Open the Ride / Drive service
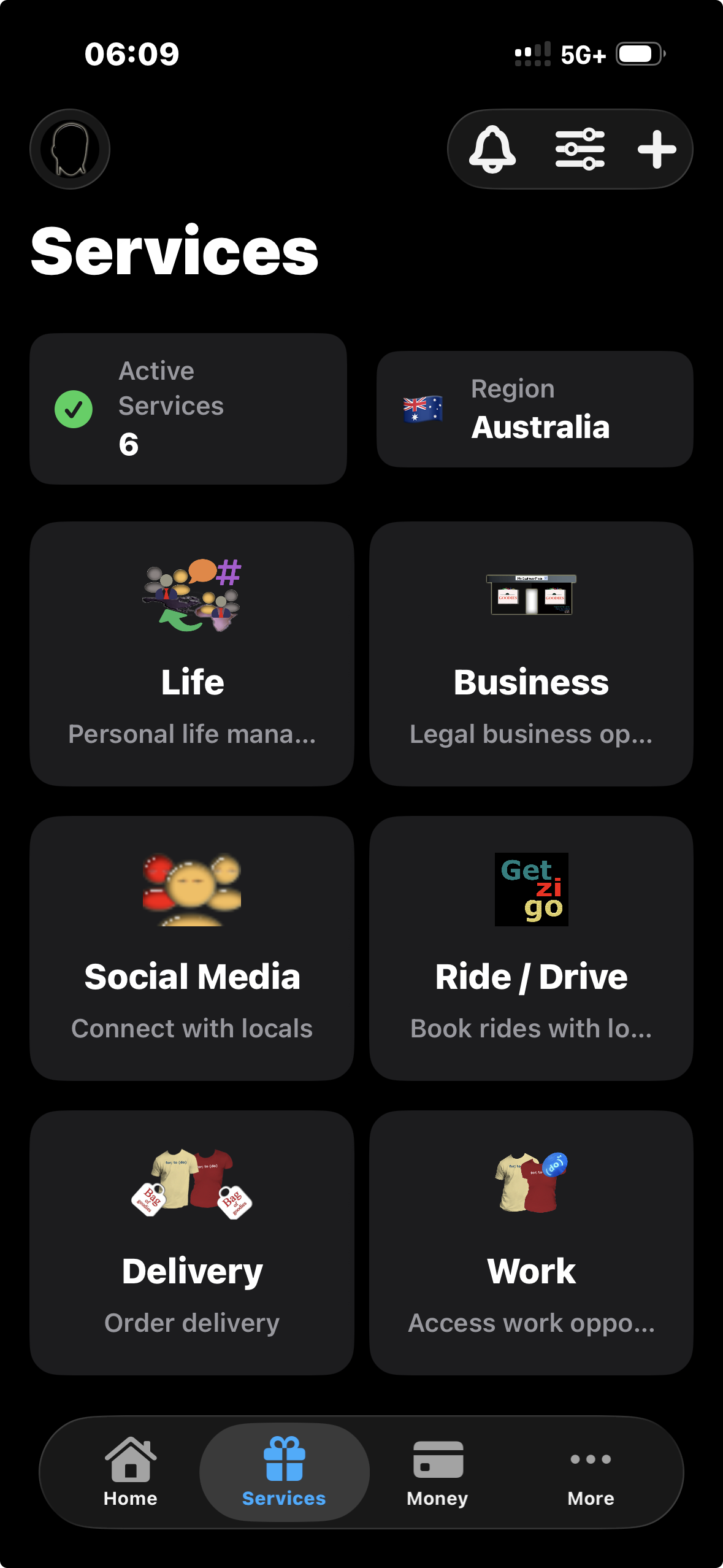The height and width of the screenshot is (1568, 723). point(531,948)
